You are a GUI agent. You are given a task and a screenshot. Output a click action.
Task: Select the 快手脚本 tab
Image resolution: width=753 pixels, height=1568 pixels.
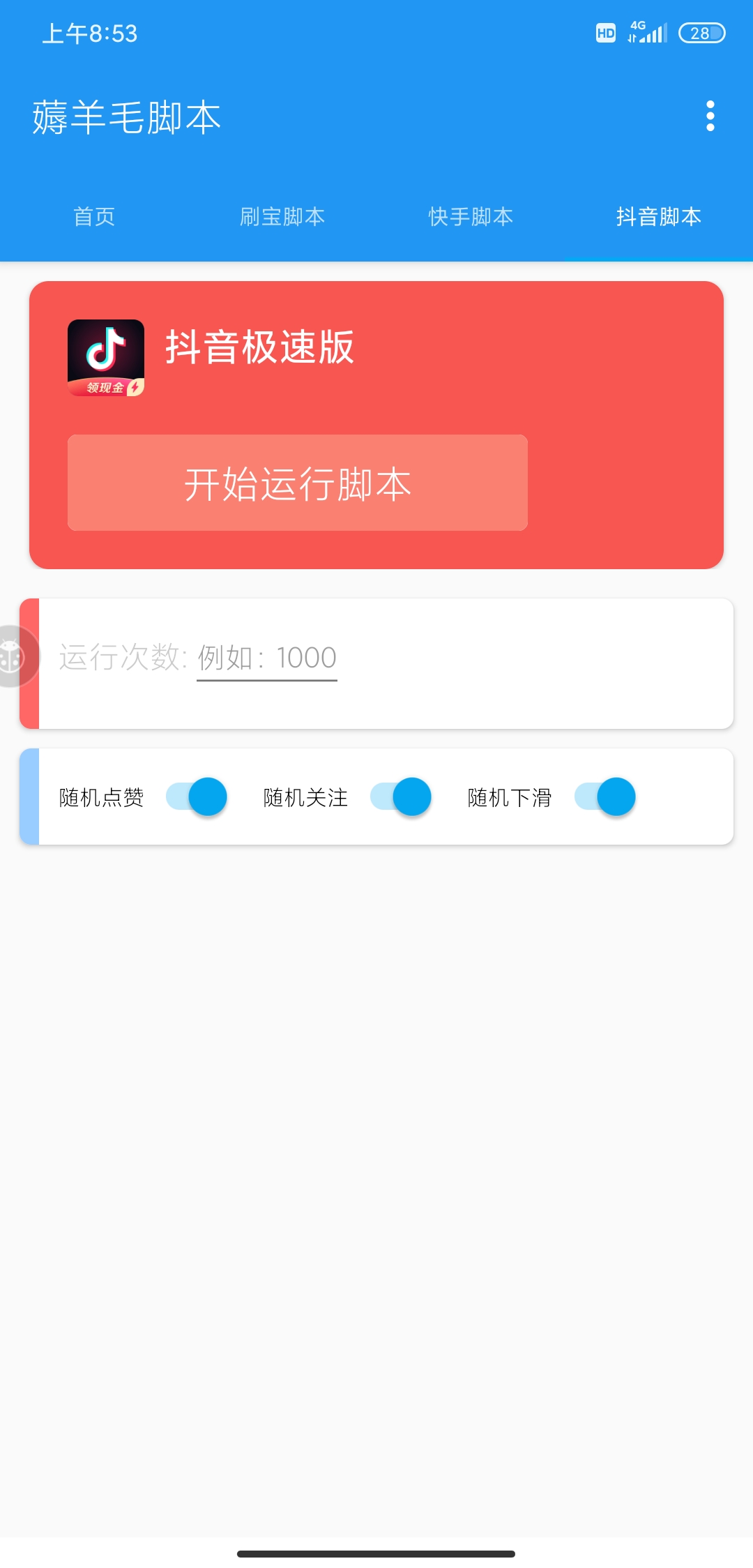pyautogui.click(x=471, y=217)
